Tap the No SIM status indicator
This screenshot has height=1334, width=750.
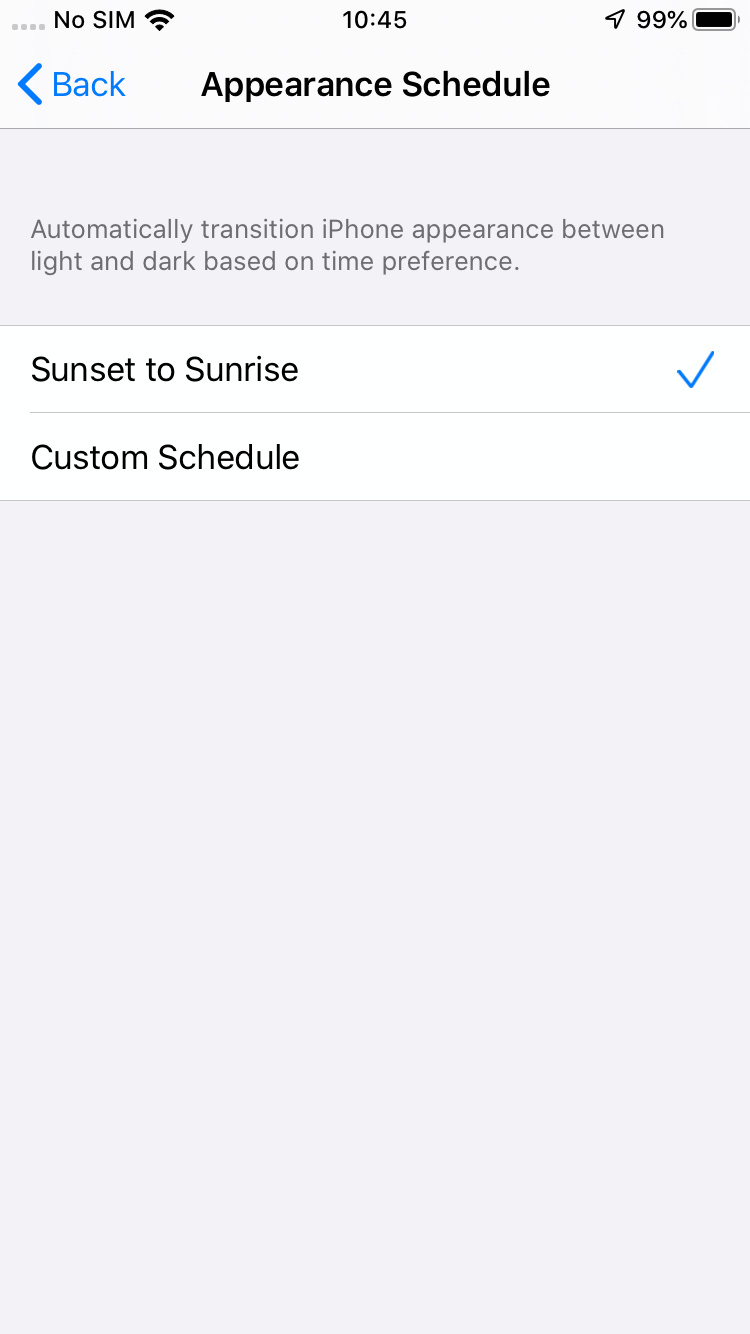(95, 18)
